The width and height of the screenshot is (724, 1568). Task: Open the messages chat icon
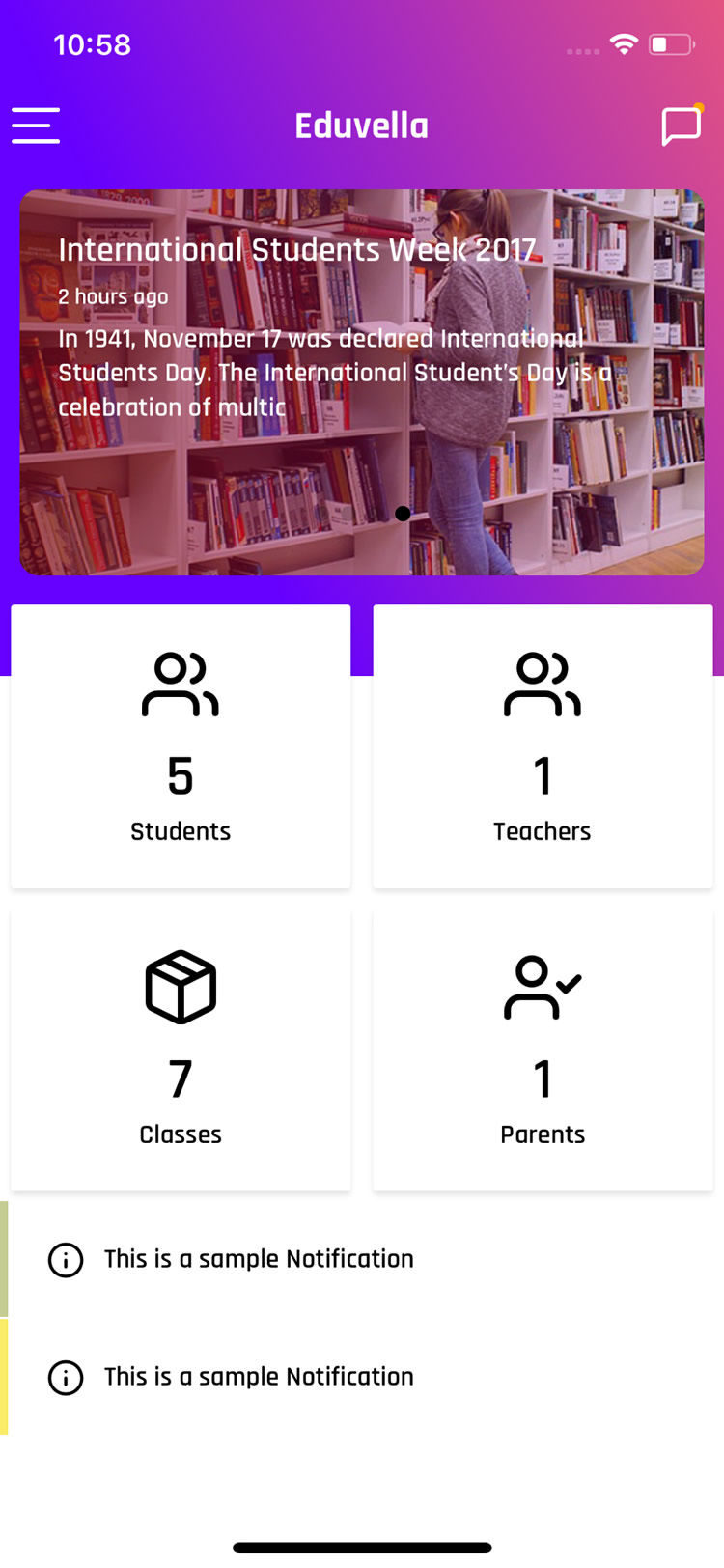coord(682,126)
